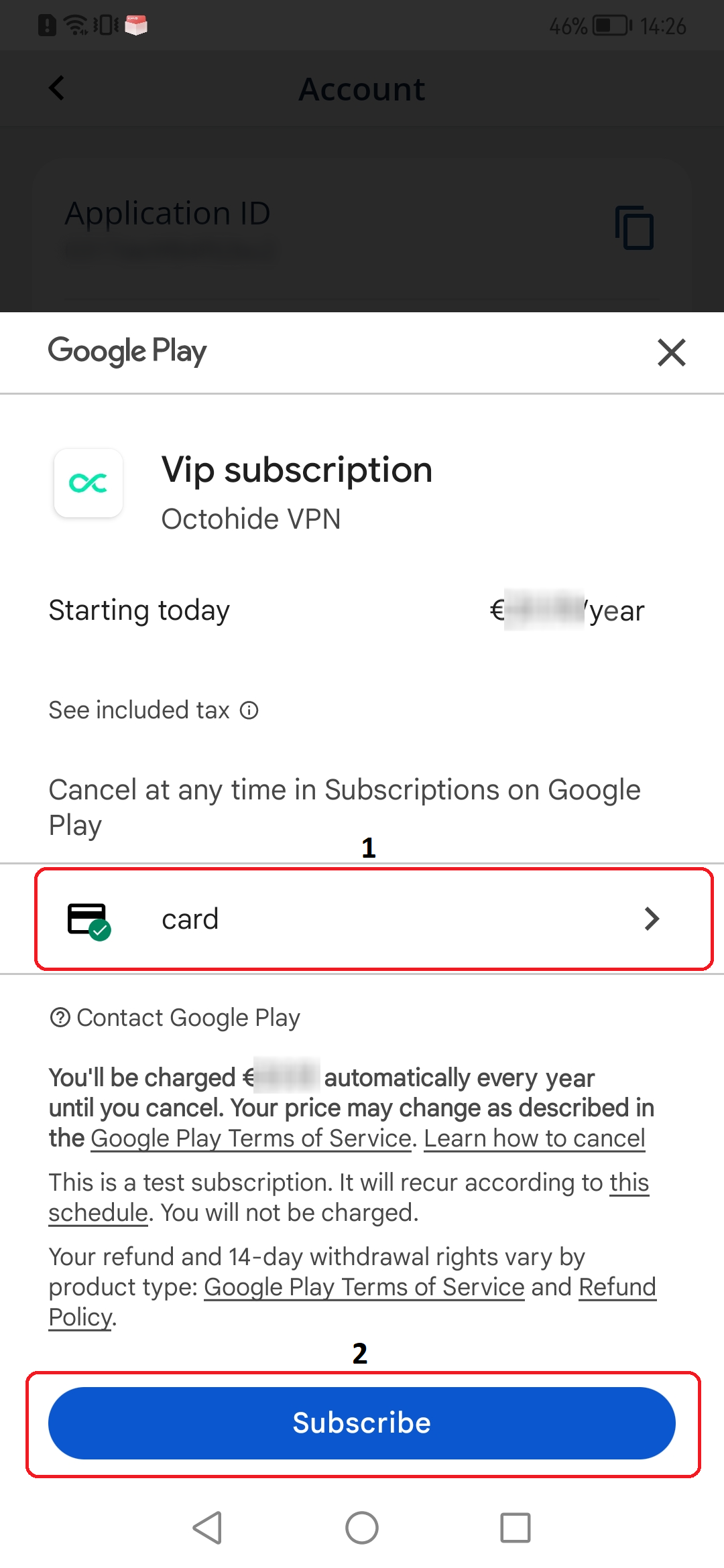Click the Contact Google Play help icon

[x=59, y=1017]
